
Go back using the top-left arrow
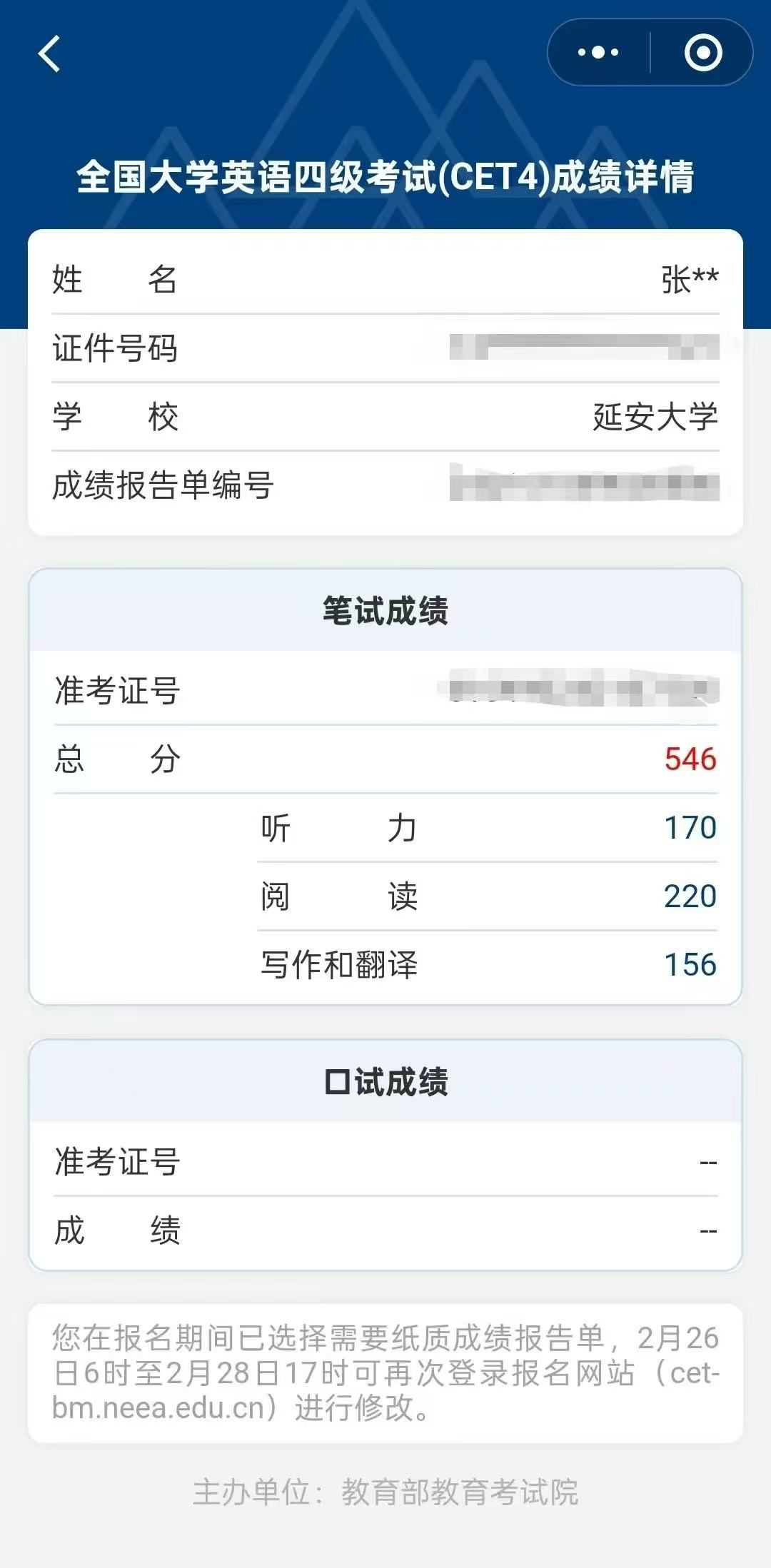pyautogui.click(x=49, y=54)
